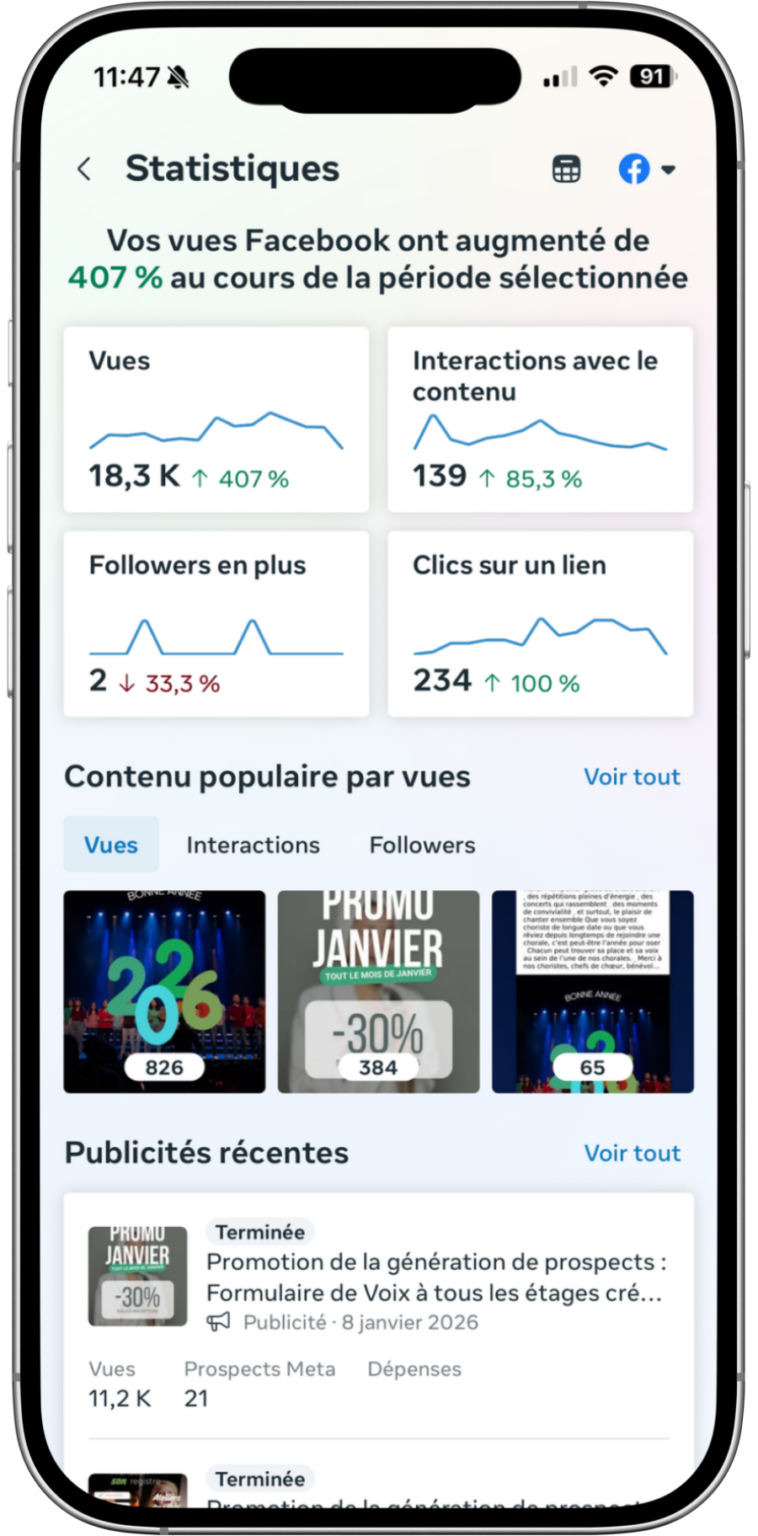Go back from Statistiques
This screenshot has height=1536, width=758.
coord(84,169)
